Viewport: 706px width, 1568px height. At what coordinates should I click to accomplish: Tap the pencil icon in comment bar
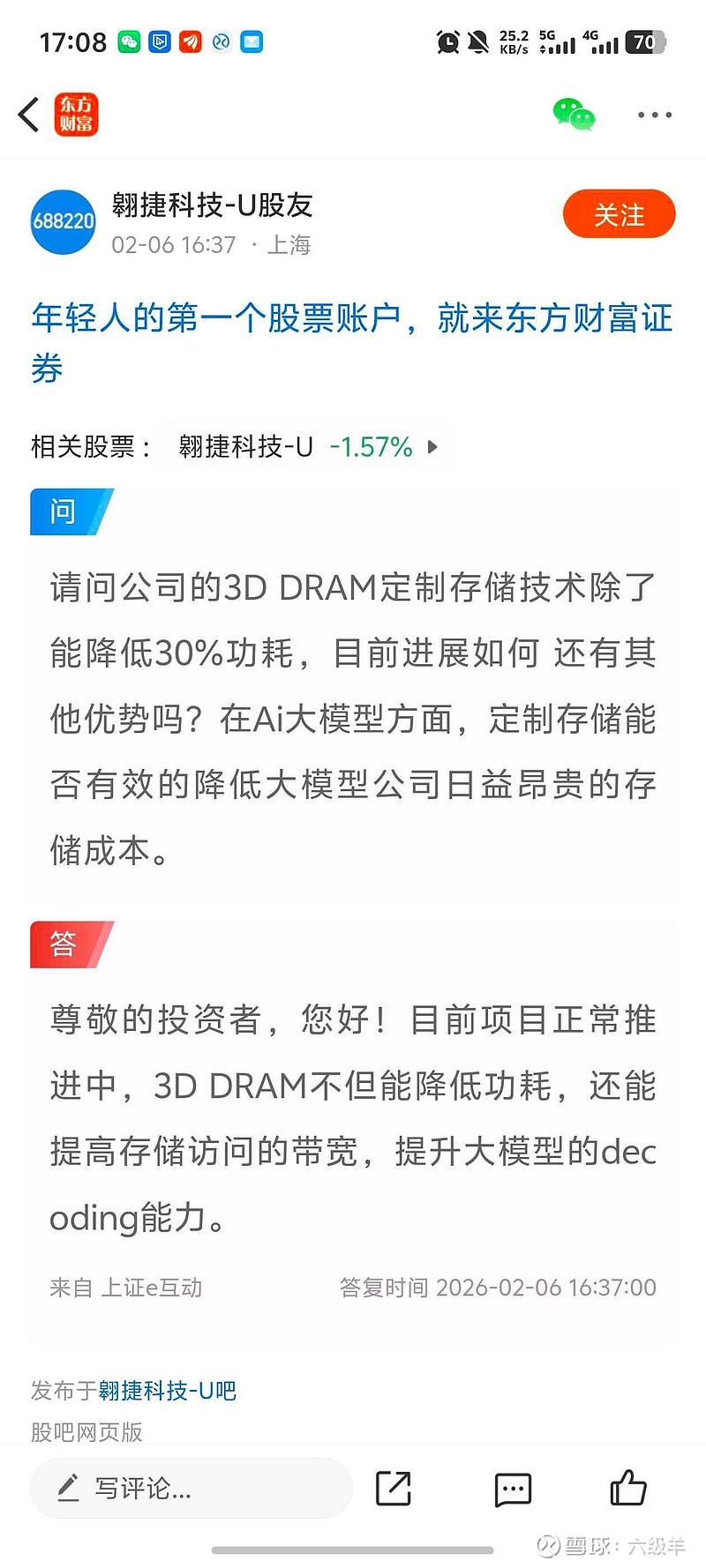pyautogui.click(x=69, y=1489)
